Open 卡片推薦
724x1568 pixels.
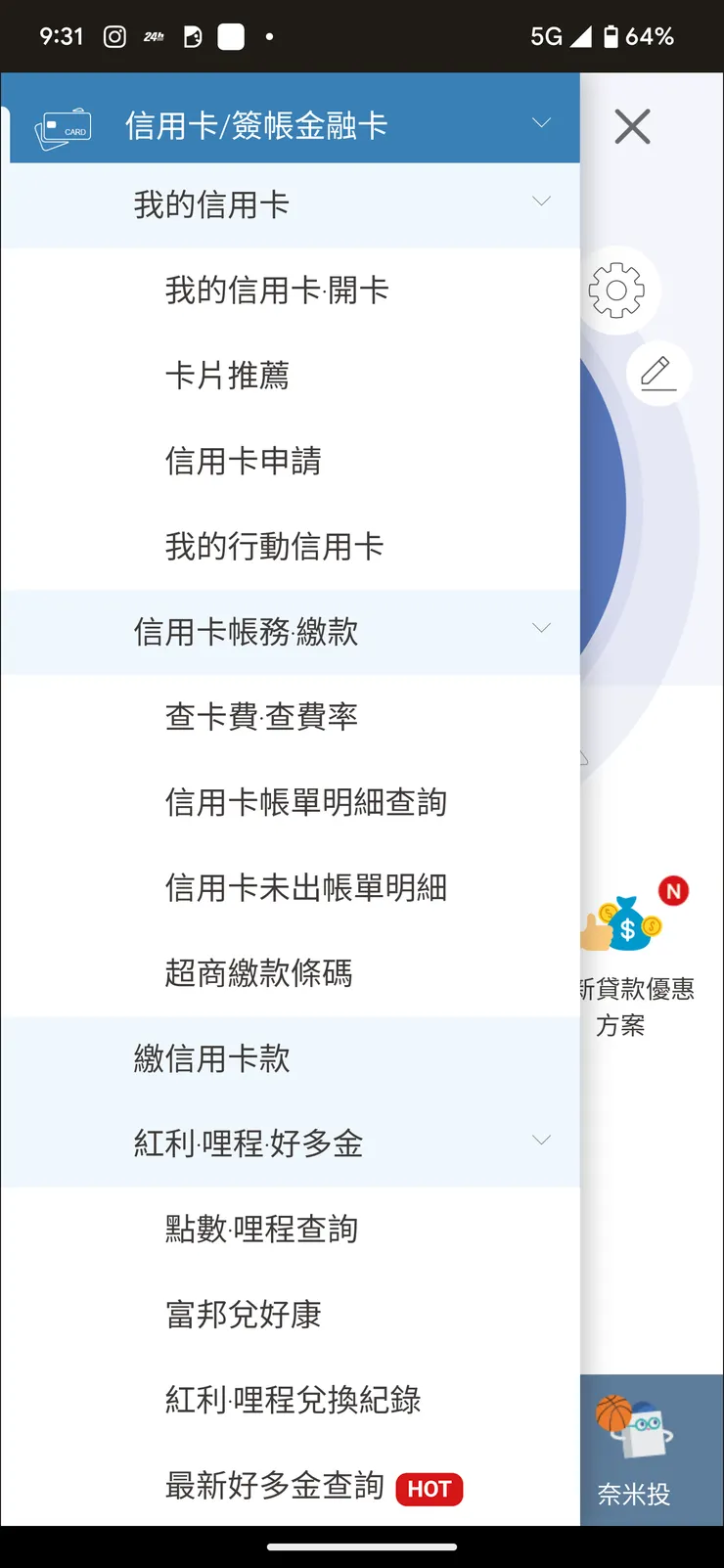(227, 376)
